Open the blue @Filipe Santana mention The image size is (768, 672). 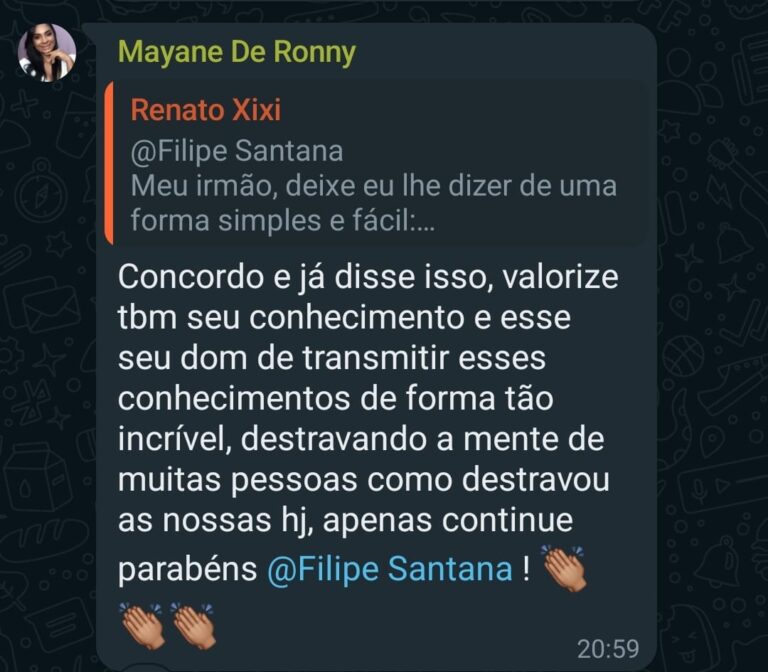[390, 570]
